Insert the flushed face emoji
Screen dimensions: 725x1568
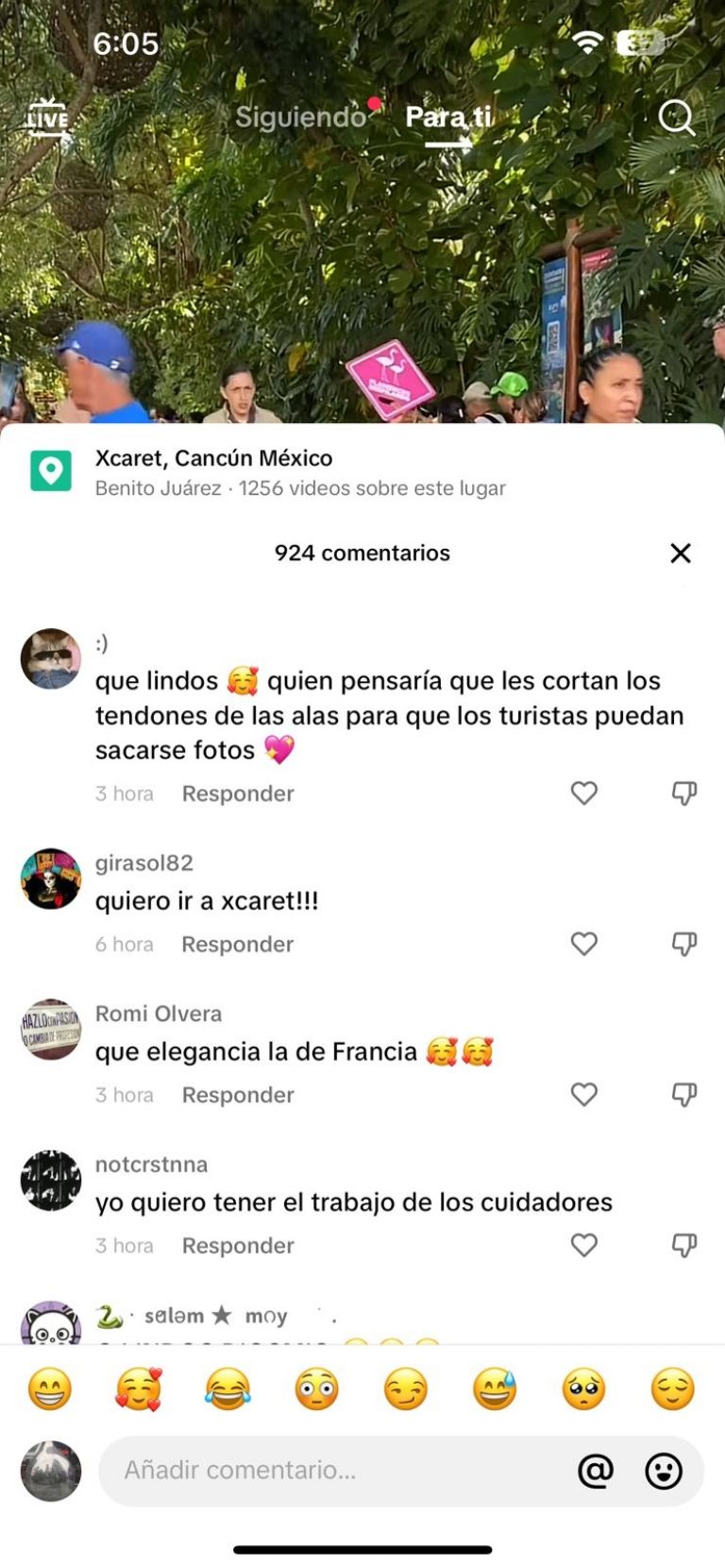pyautogui.click(x=316, y=1389)
